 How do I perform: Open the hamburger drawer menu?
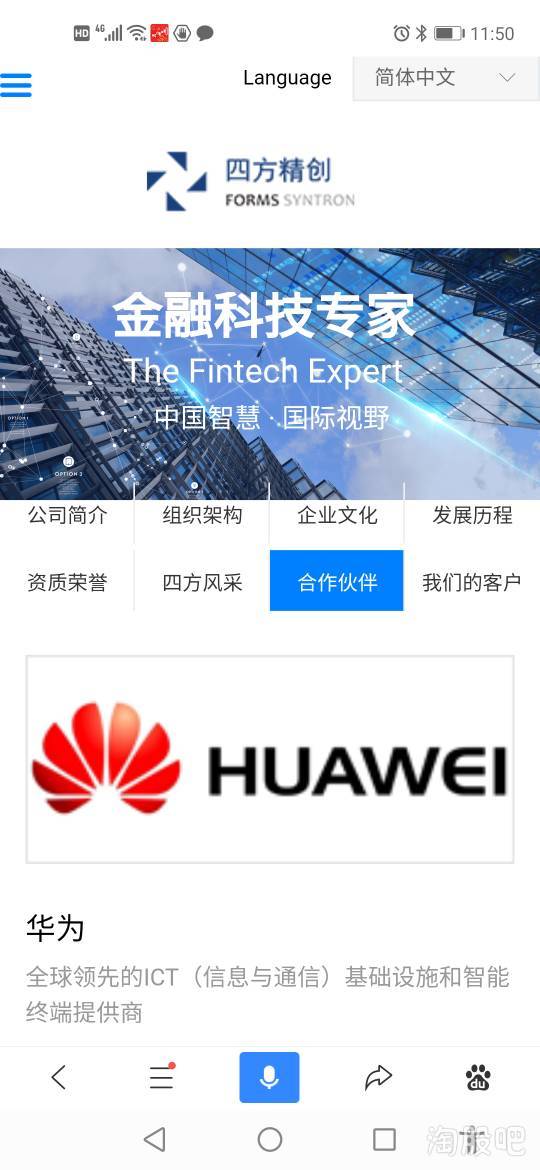click(x=16, y=84)
